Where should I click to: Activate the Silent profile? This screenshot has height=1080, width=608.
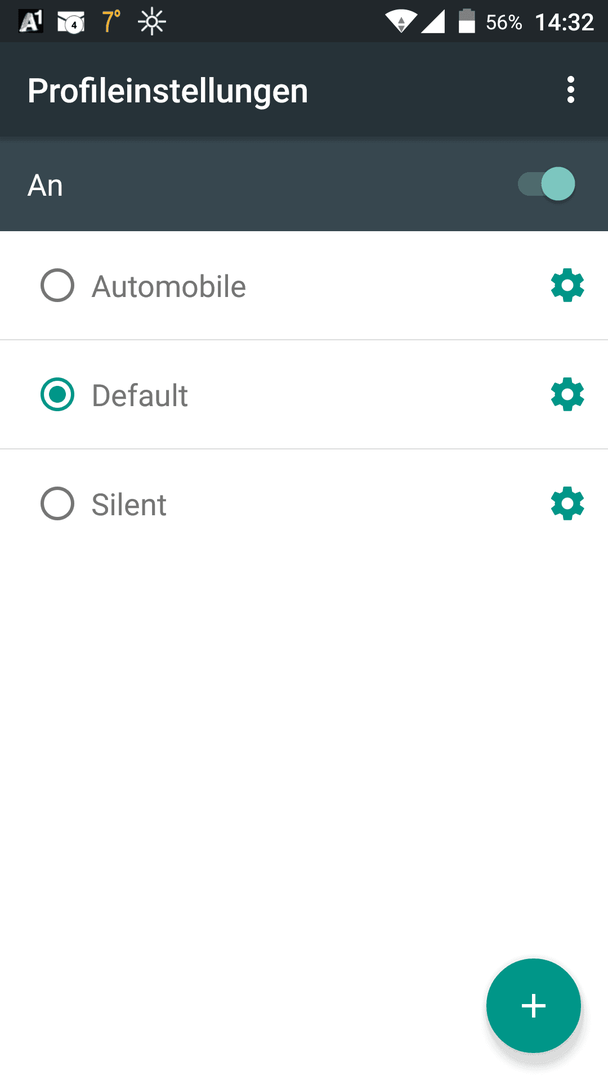pos(57,504)
